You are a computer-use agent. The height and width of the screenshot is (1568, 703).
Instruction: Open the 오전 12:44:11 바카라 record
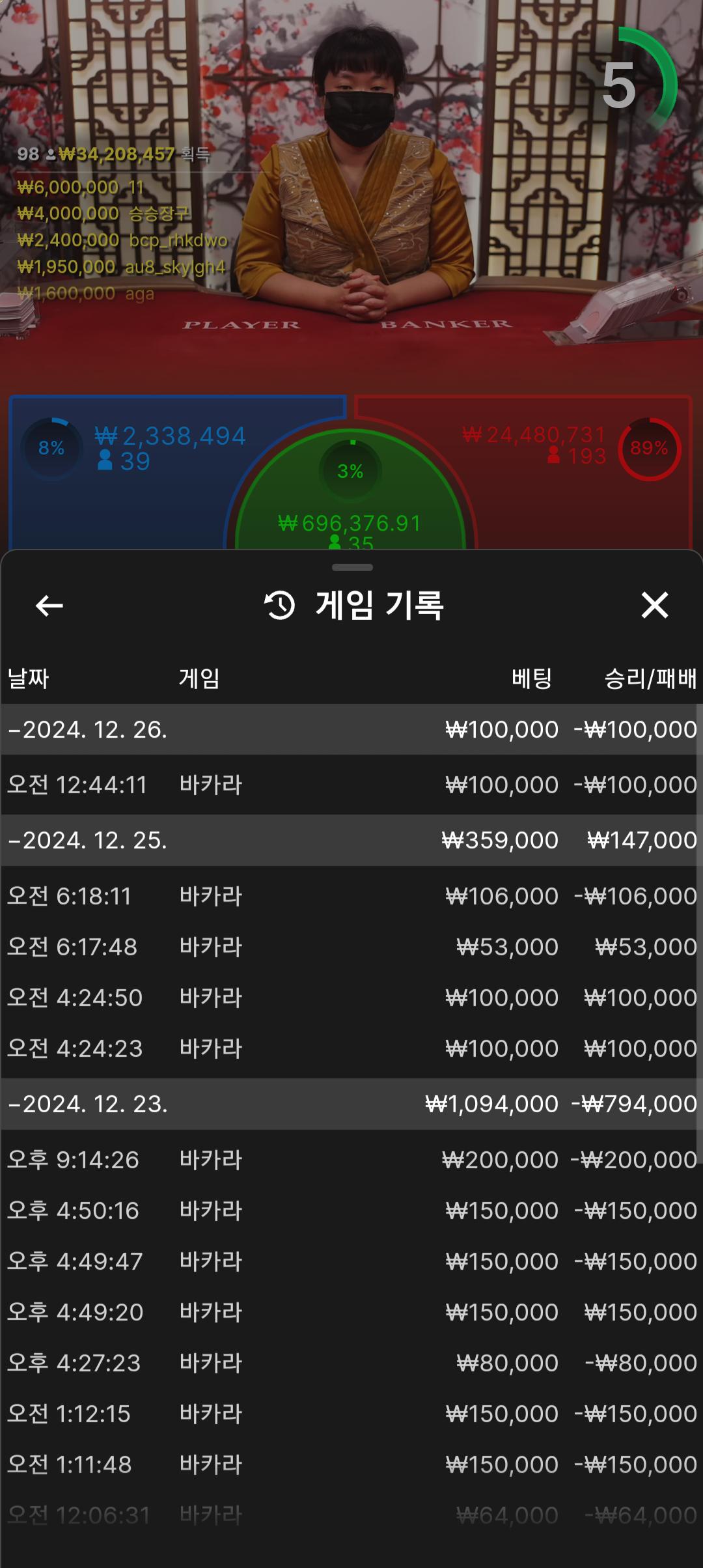351,785
